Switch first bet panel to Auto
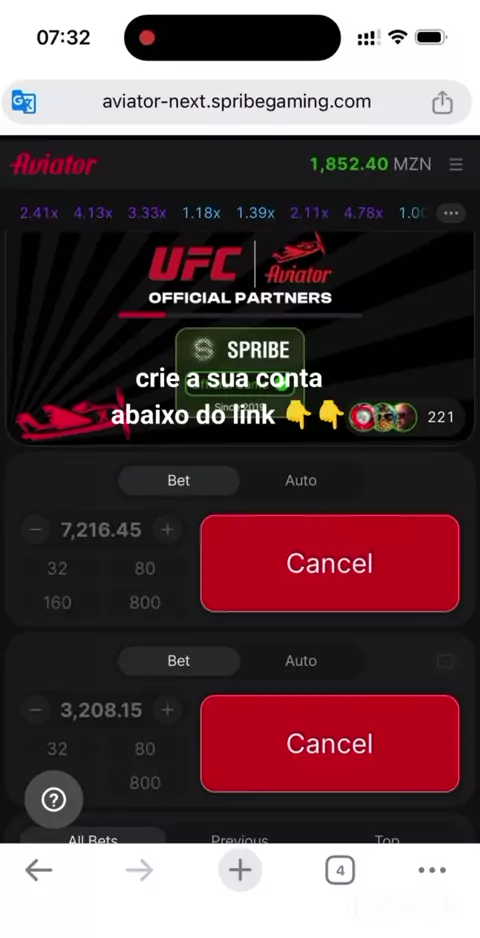The width and height of the screenshot is (480, 938). (300, 480)
